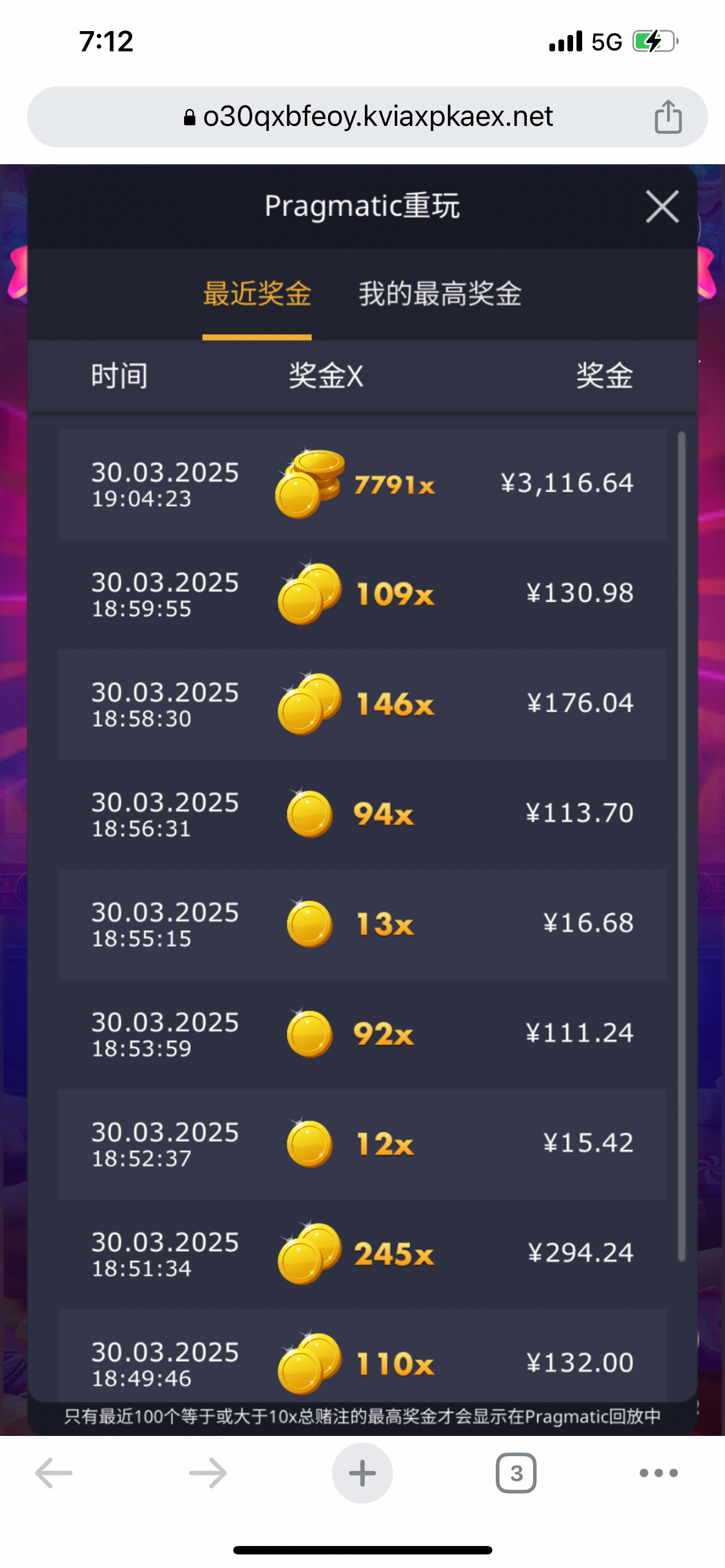Open the 7791x win replay
The width and height of the screenshot is (725, 1568).
pyautogui.click(x=361, y=484)
